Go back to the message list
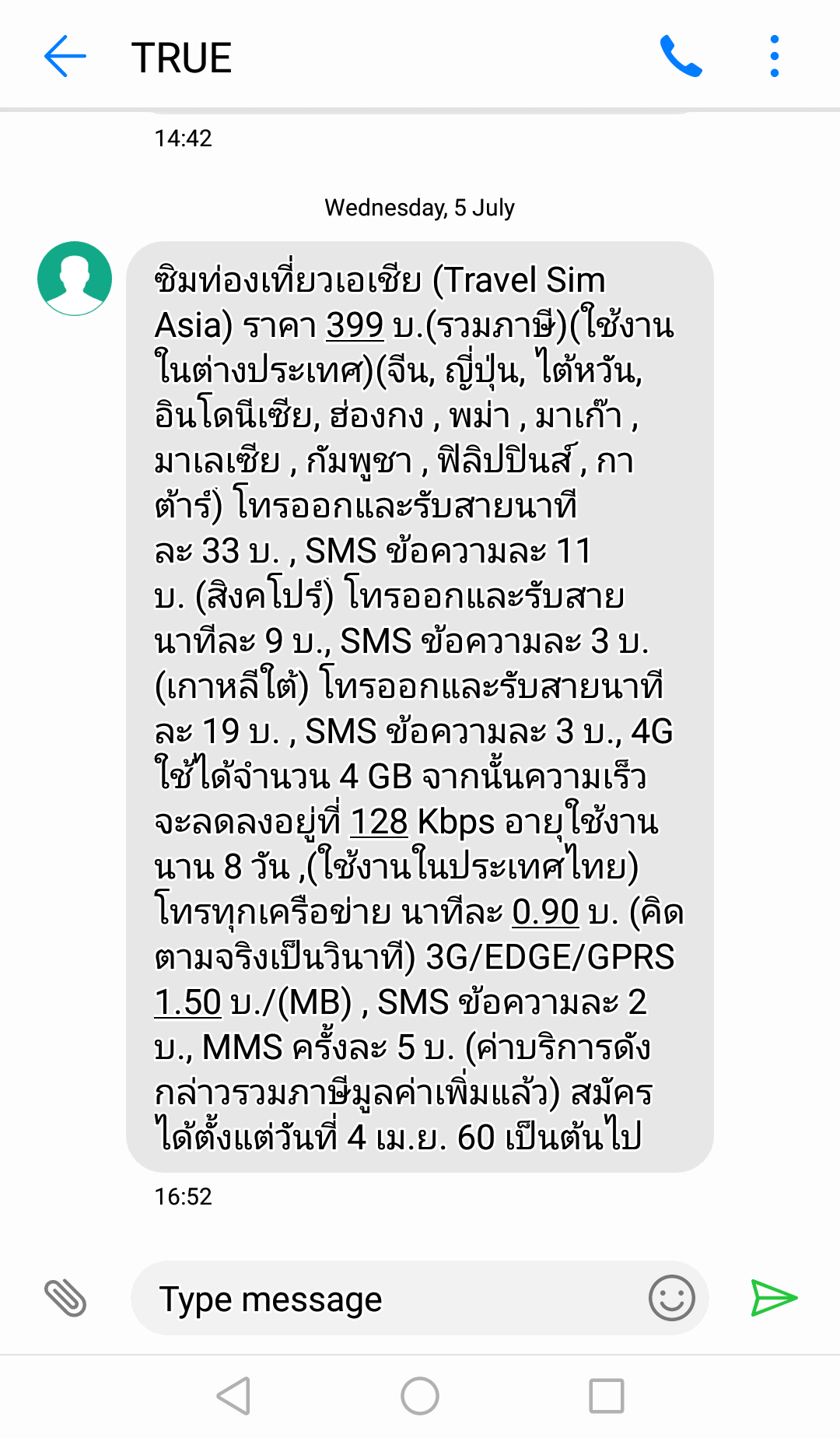840x1438 pixels. tap(65, 57)
